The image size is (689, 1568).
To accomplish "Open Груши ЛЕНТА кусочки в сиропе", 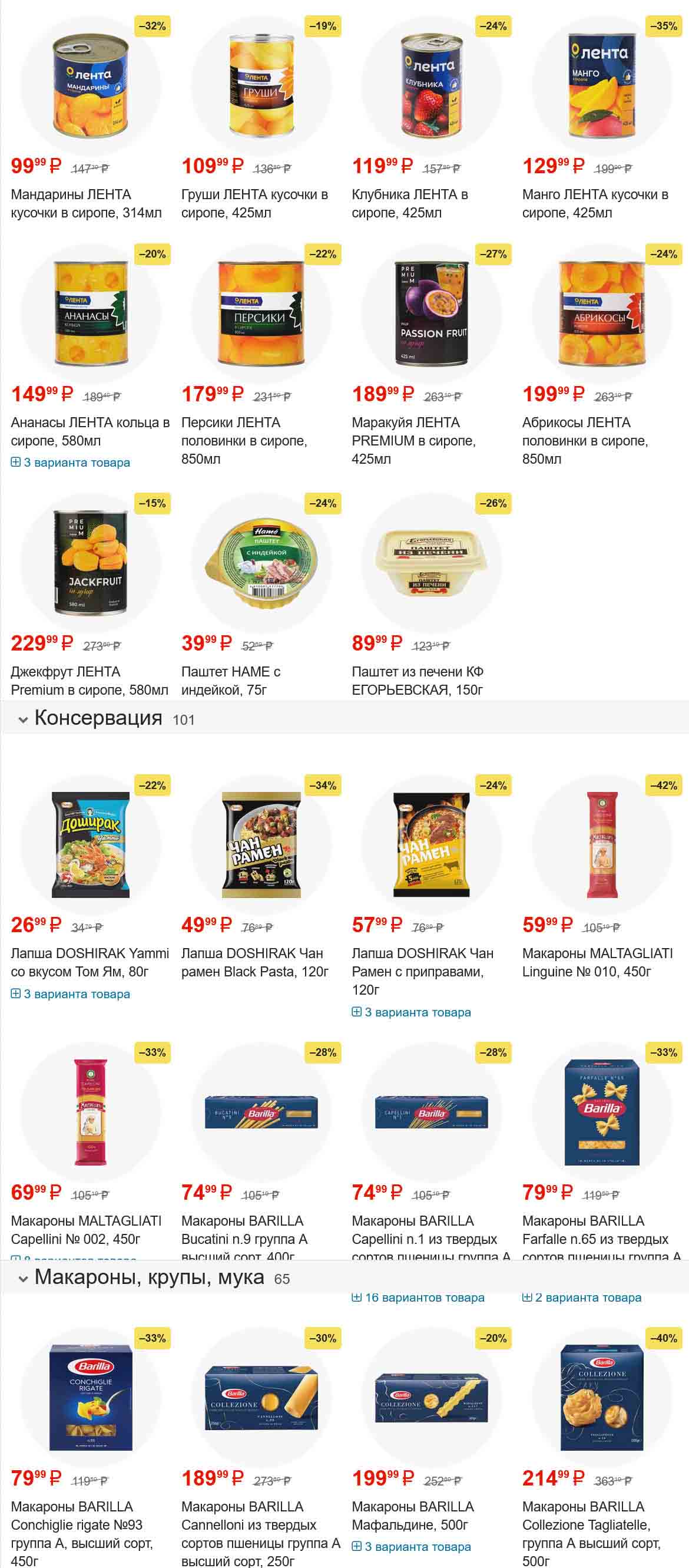I will [254, 203].
